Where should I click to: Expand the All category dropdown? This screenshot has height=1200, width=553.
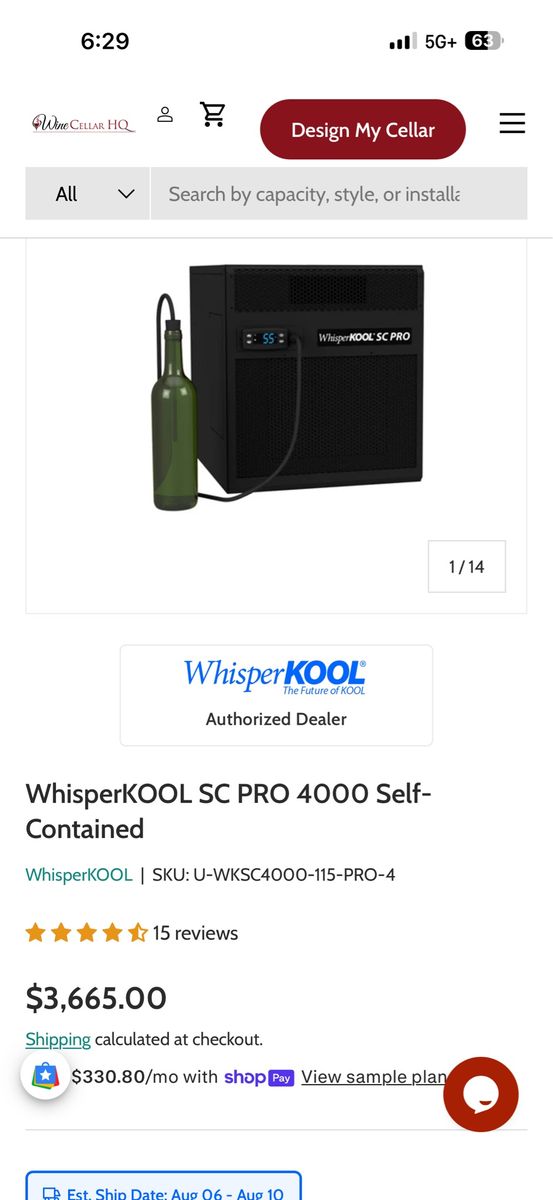[x=88, y=194]
